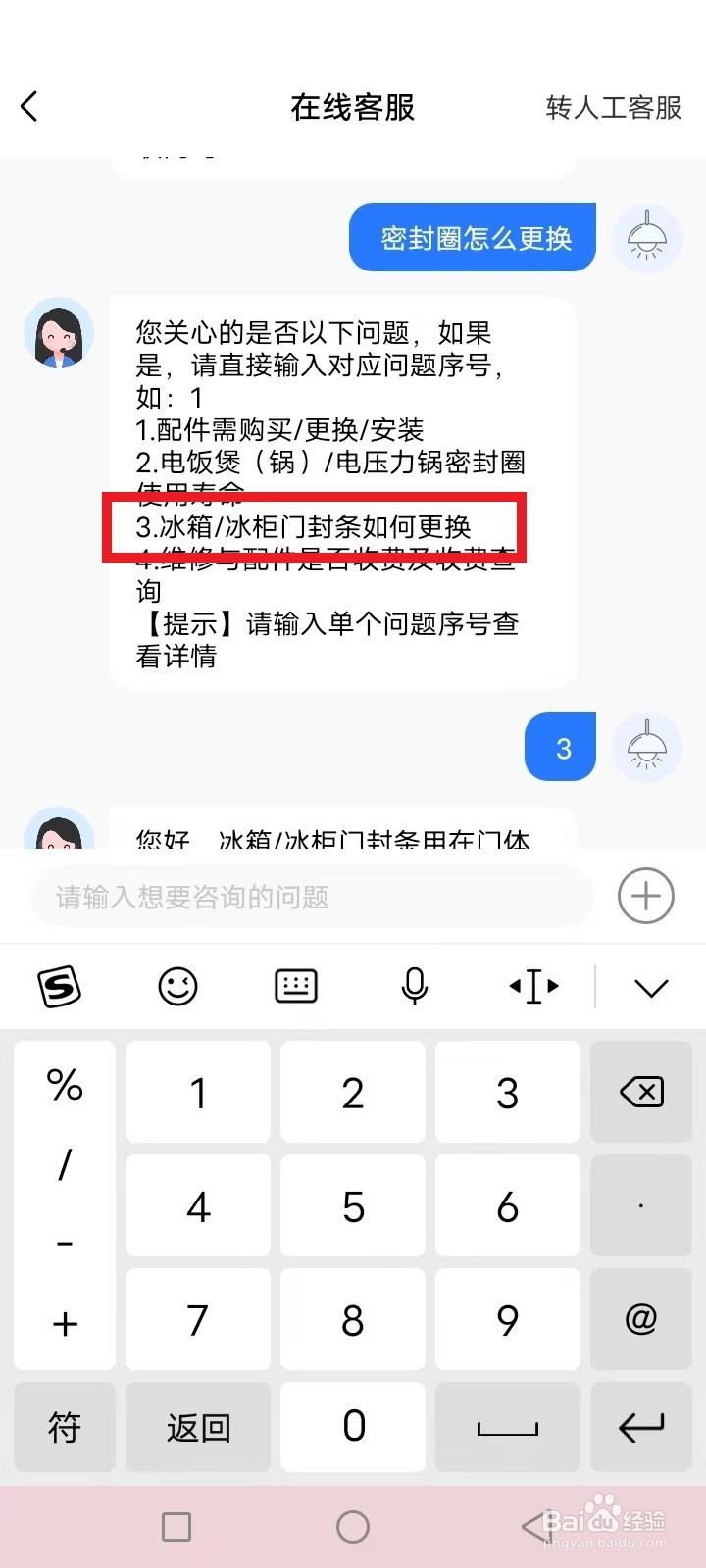Open the attachment menu with the plus icon
The height and width of the screenshot is (1568, 706).
click(645, 896)
